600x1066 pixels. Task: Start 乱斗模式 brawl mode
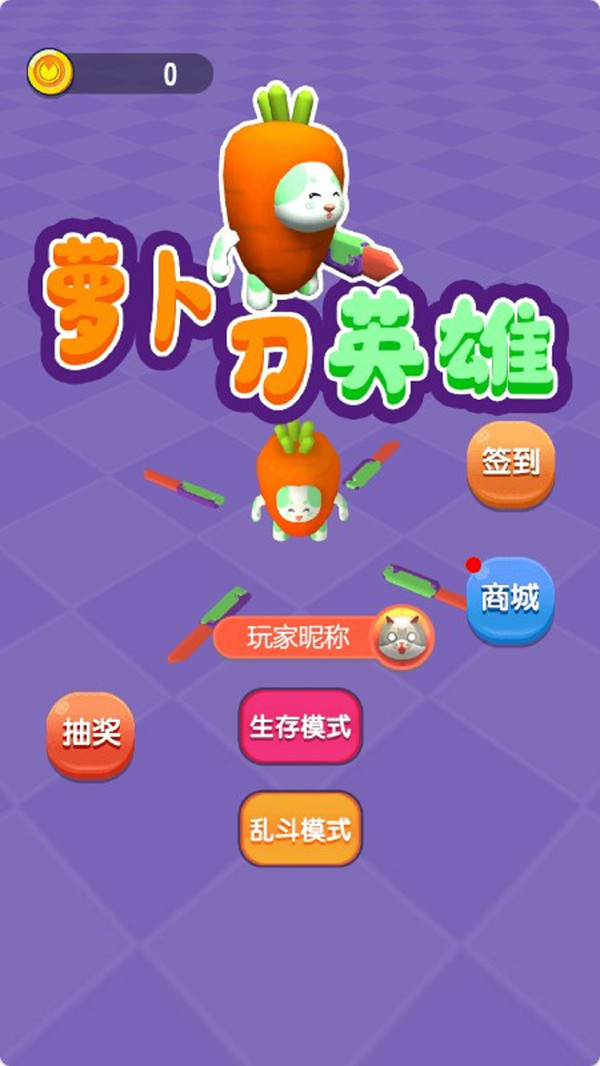300,828
